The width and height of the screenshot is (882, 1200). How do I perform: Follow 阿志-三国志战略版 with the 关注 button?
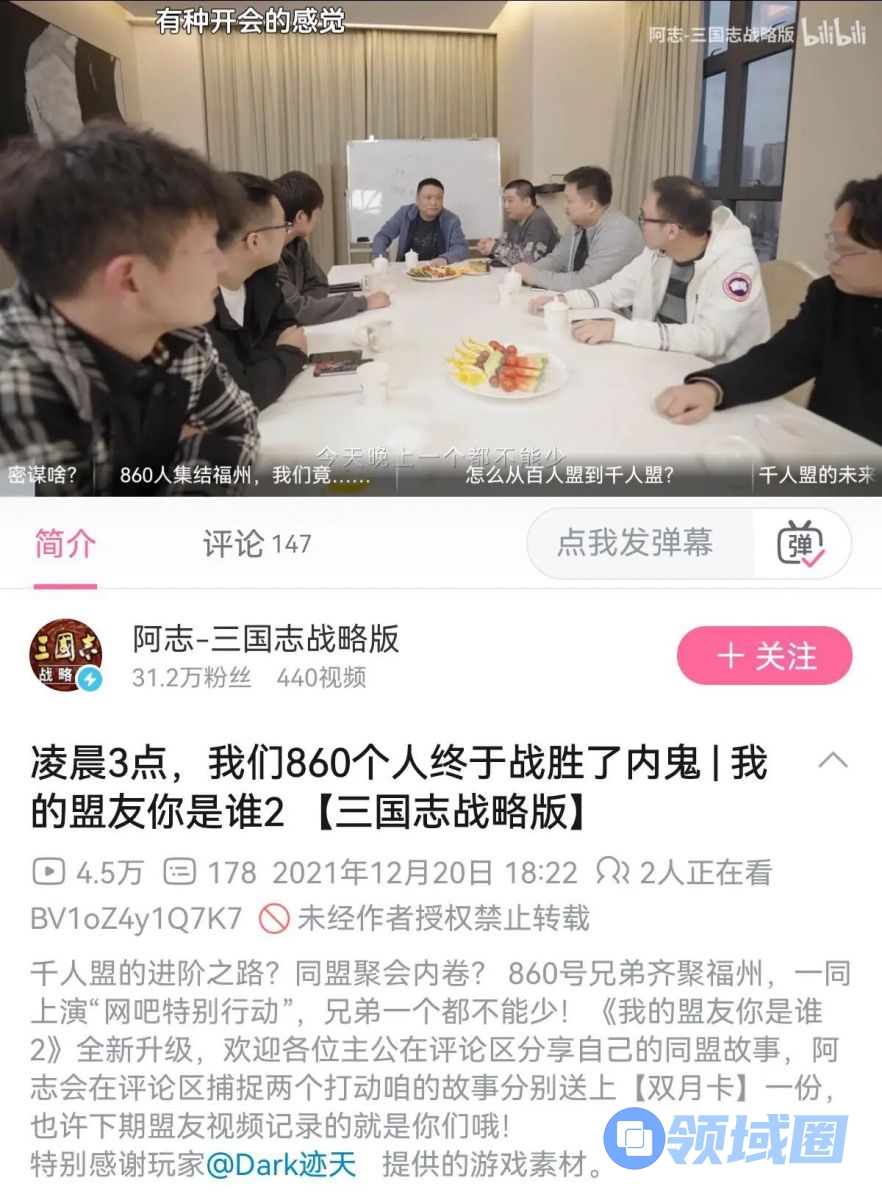764,656
